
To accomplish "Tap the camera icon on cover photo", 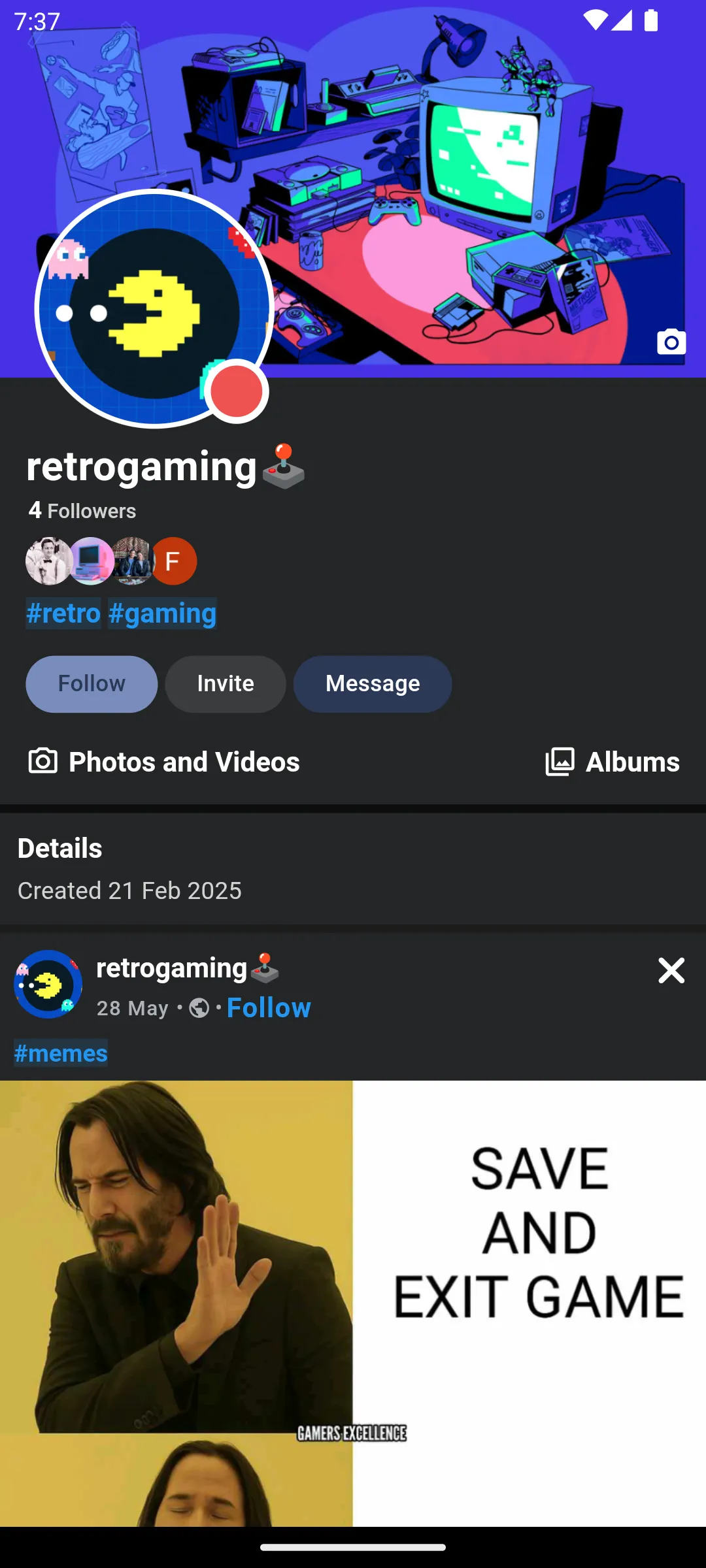I will [671, 342].
